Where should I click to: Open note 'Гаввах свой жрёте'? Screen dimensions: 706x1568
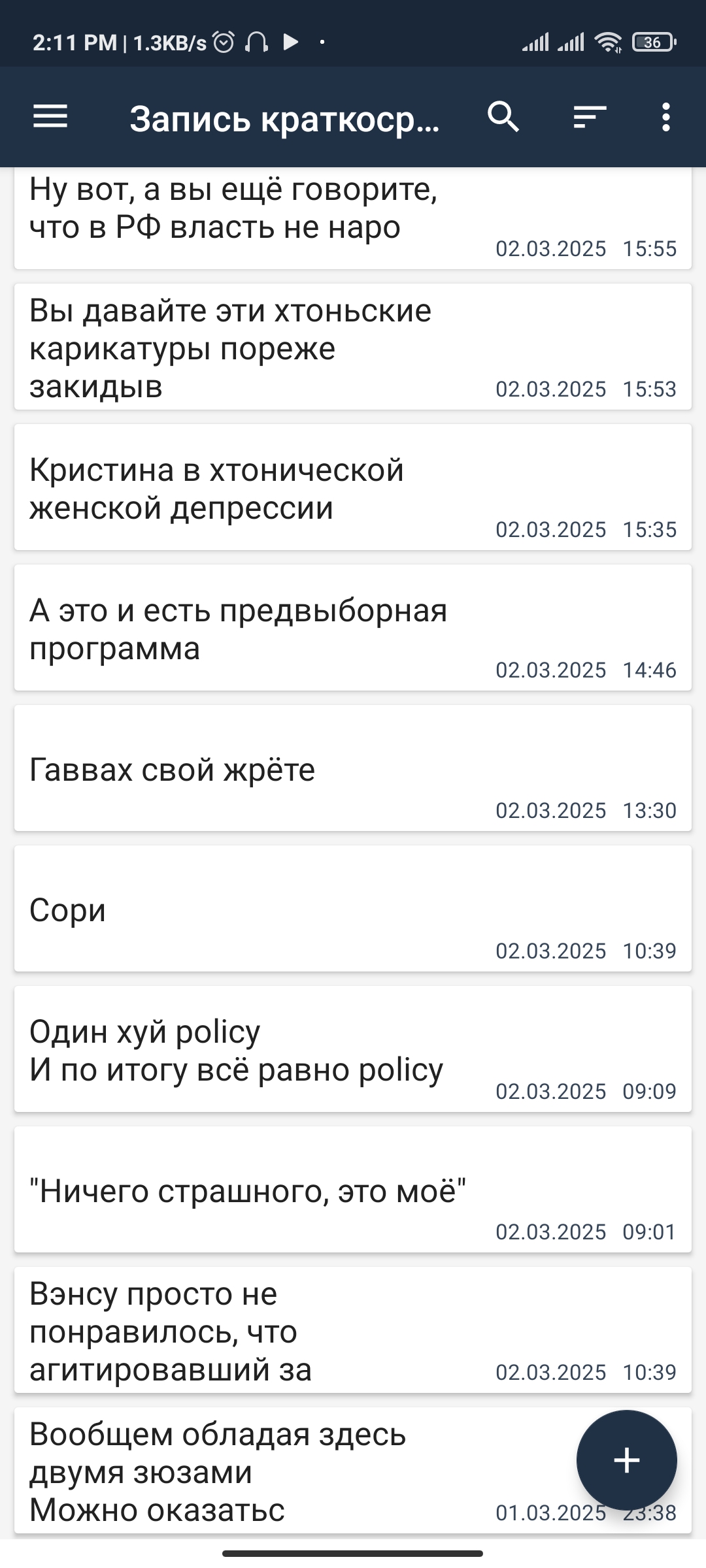pyautogui.click(x=353, y=768)
